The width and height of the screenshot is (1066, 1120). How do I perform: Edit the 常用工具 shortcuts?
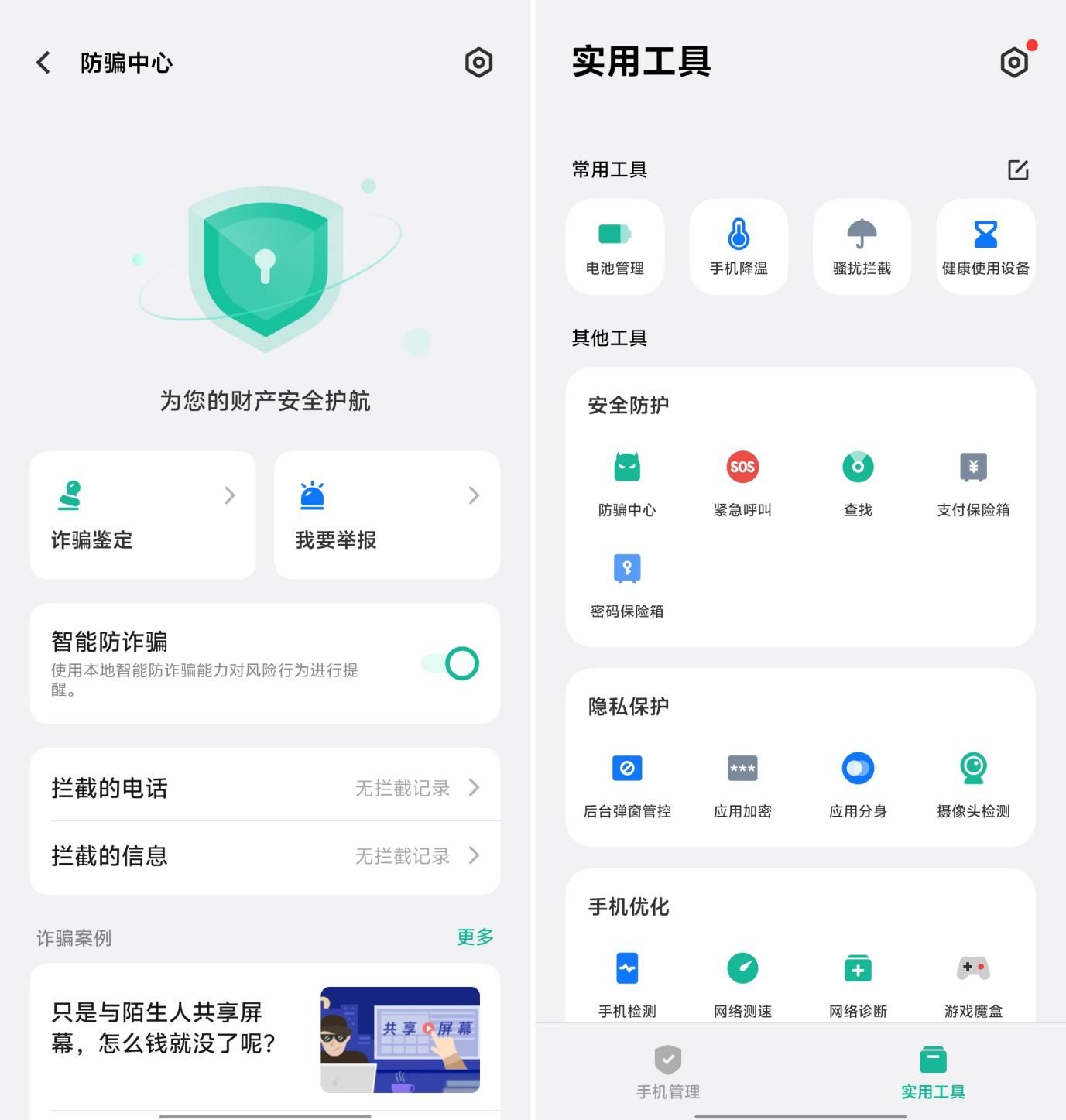(1018, 170)
